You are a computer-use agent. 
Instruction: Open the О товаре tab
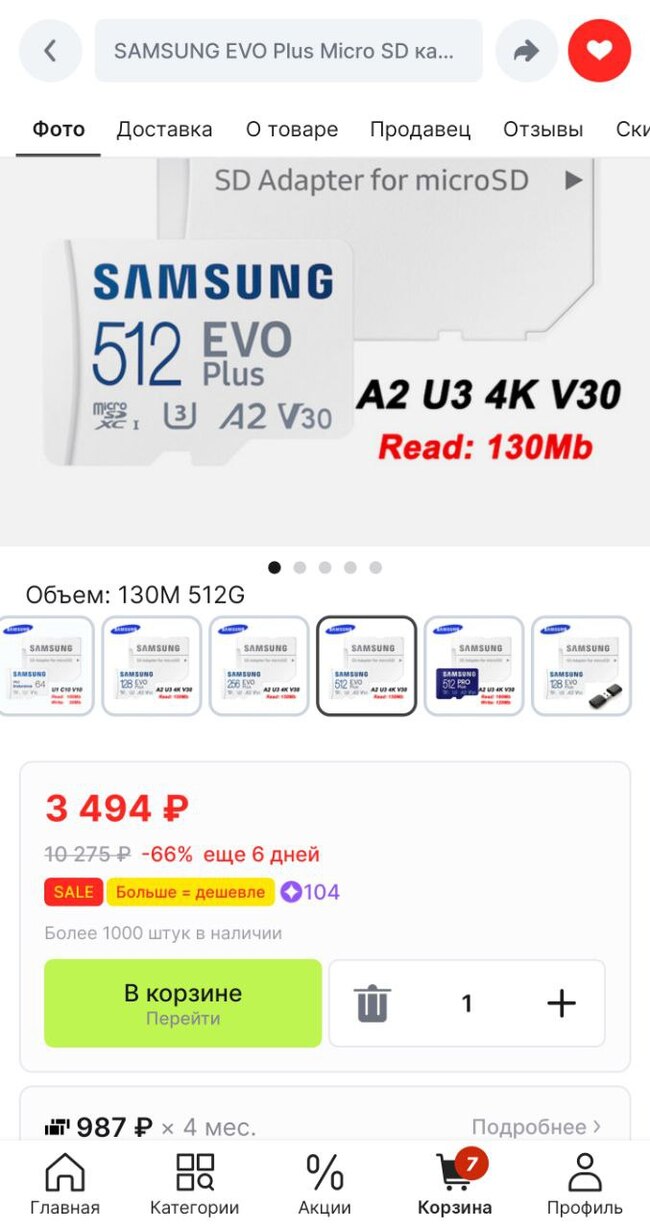point(292,129)
